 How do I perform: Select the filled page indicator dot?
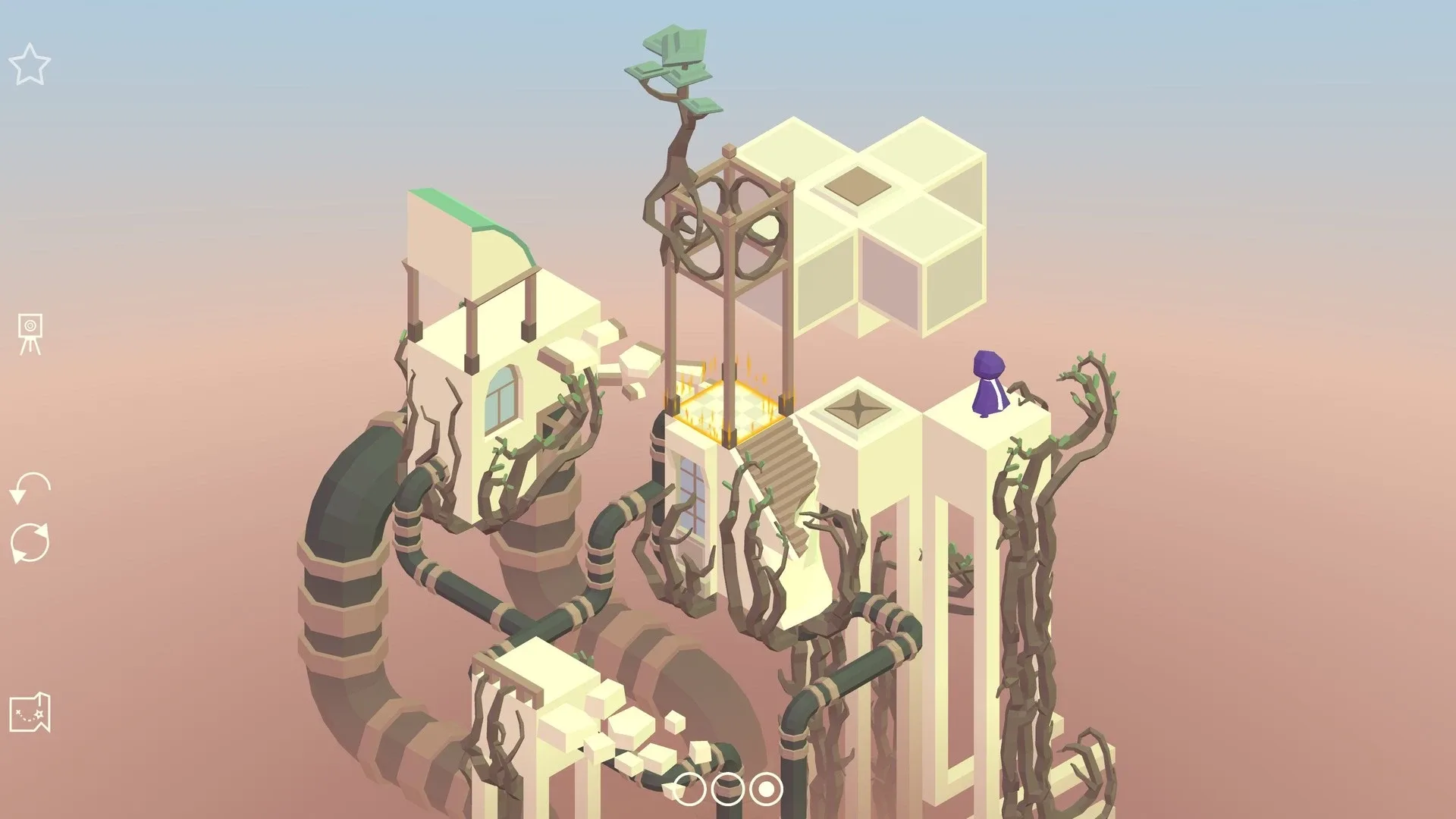(x=766, y=789)
